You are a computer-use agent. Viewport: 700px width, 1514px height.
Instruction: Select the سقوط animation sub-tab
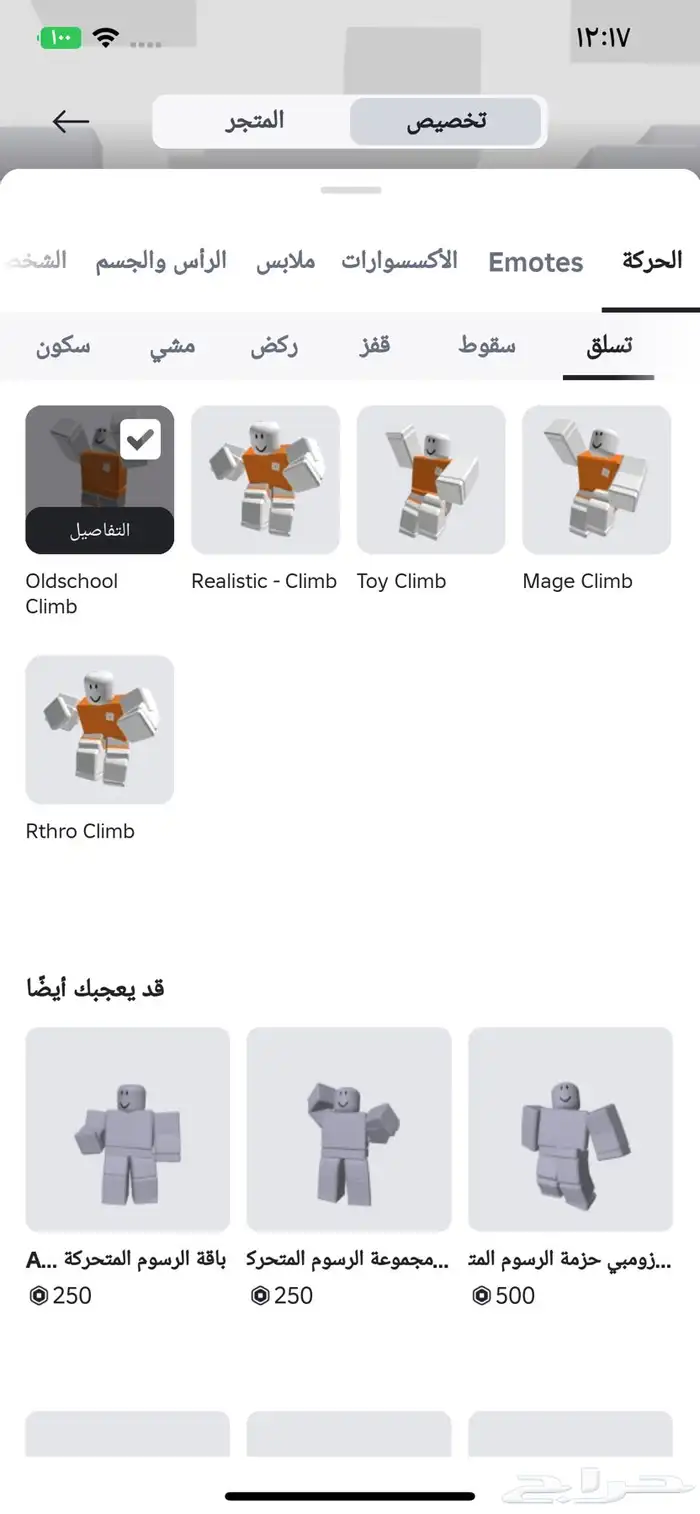click(487, 346)
